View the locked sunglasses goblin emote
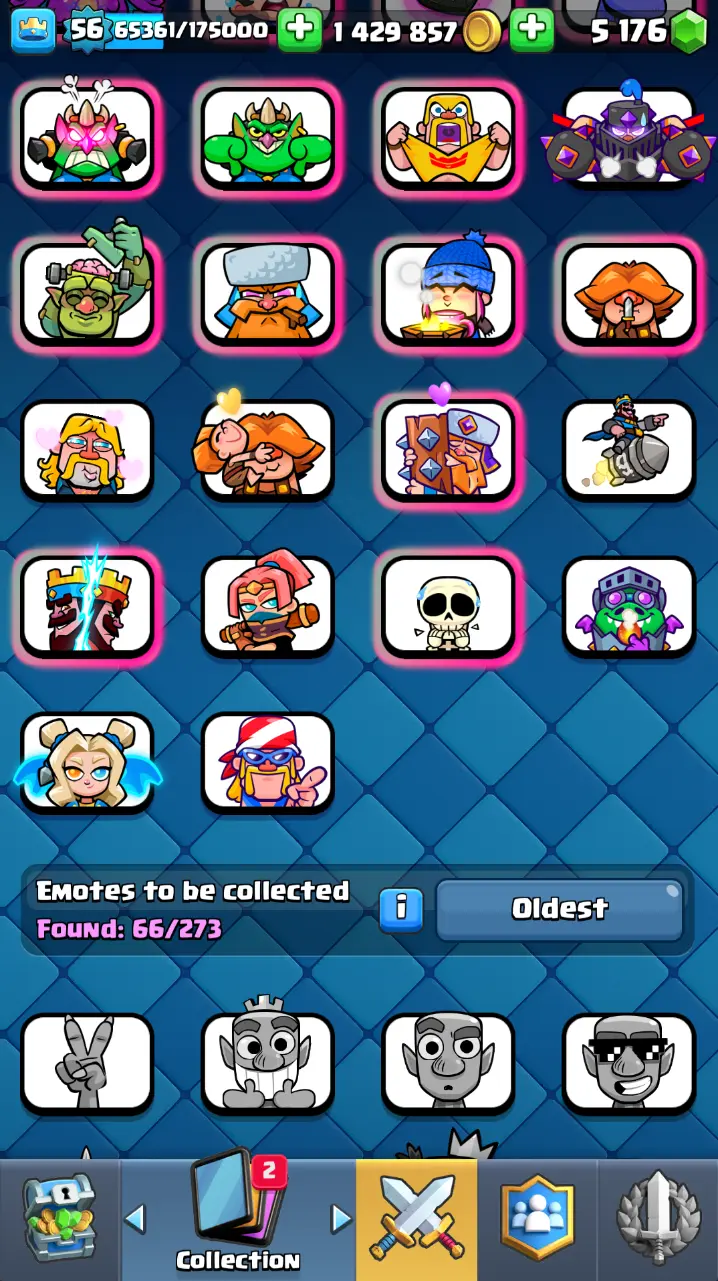The height and width of the screenshot is (1281, 718). pyautogui.click(x=628, y=1063)
